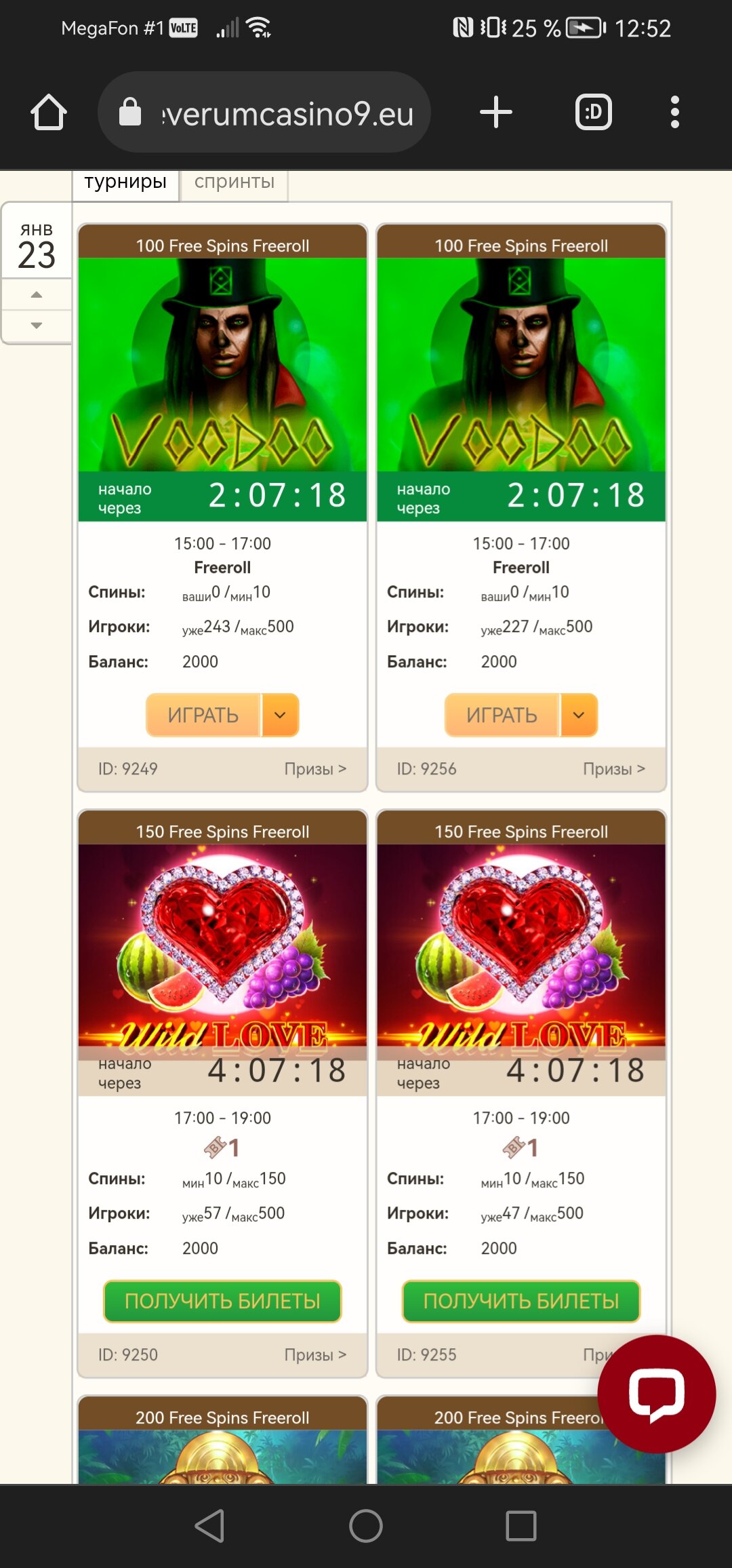This screenshot has width=732, height=1568.
Task: Open a new browser tab
Action: [495, 112]
